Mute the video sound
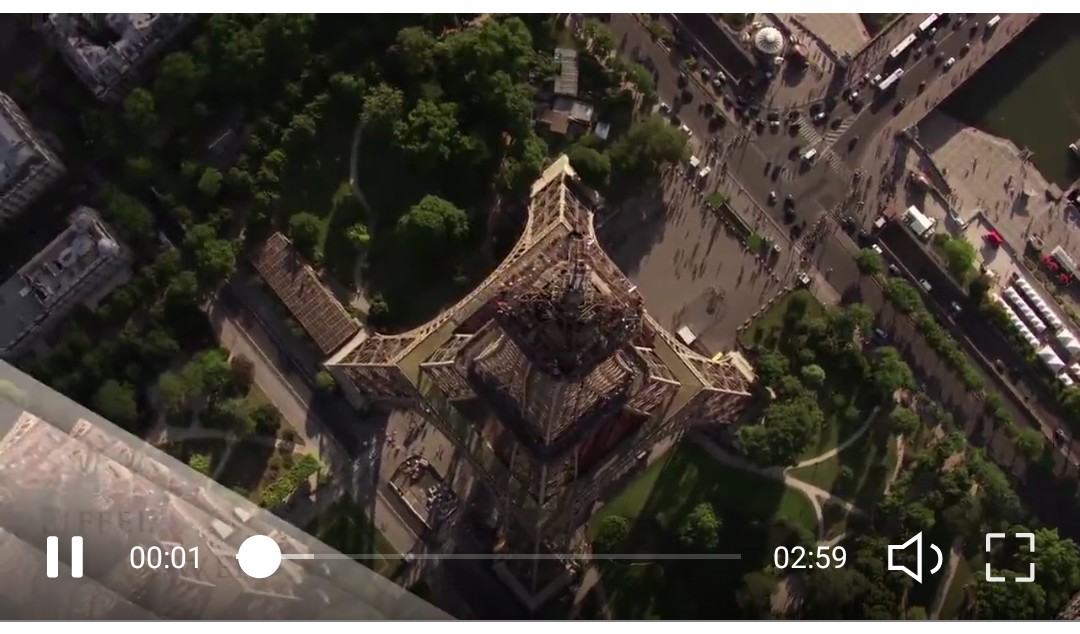 [x=914, y=557]
